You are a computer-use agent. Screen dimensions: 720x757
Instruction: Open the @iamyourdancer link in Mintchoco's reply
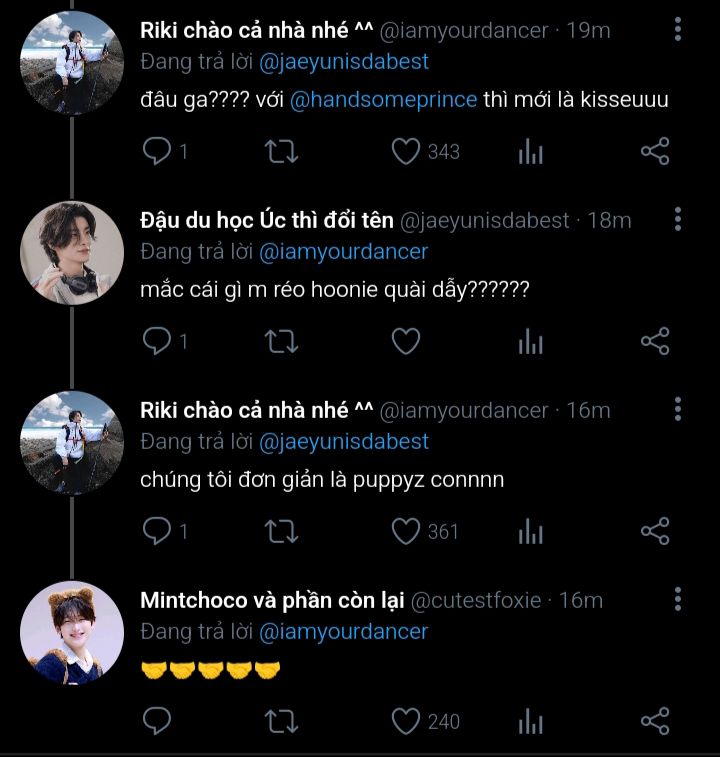[343, 631]
